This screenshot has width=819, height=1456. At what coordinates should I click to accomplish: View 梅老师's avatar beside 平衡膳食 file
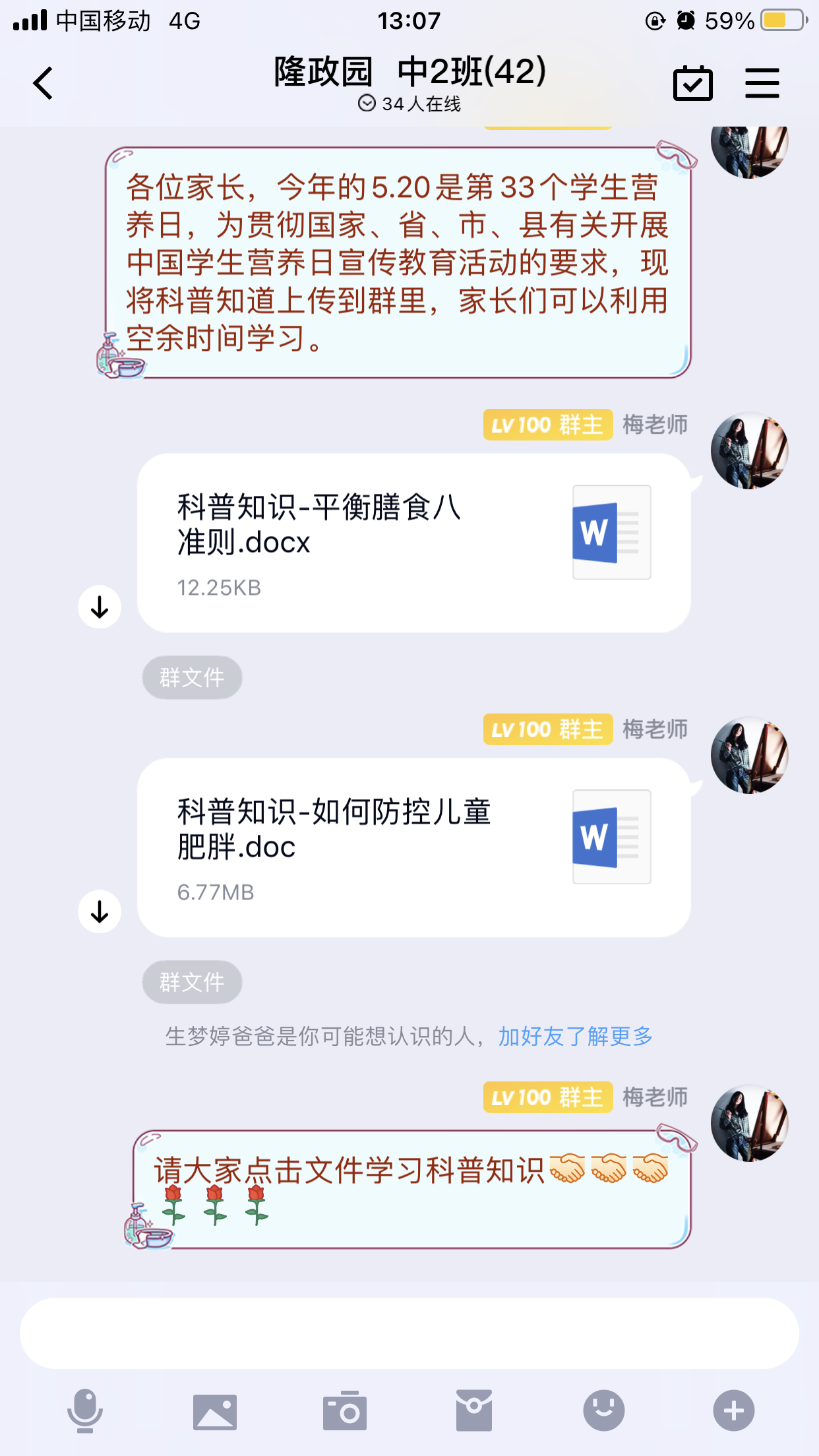tap(749, 451)
